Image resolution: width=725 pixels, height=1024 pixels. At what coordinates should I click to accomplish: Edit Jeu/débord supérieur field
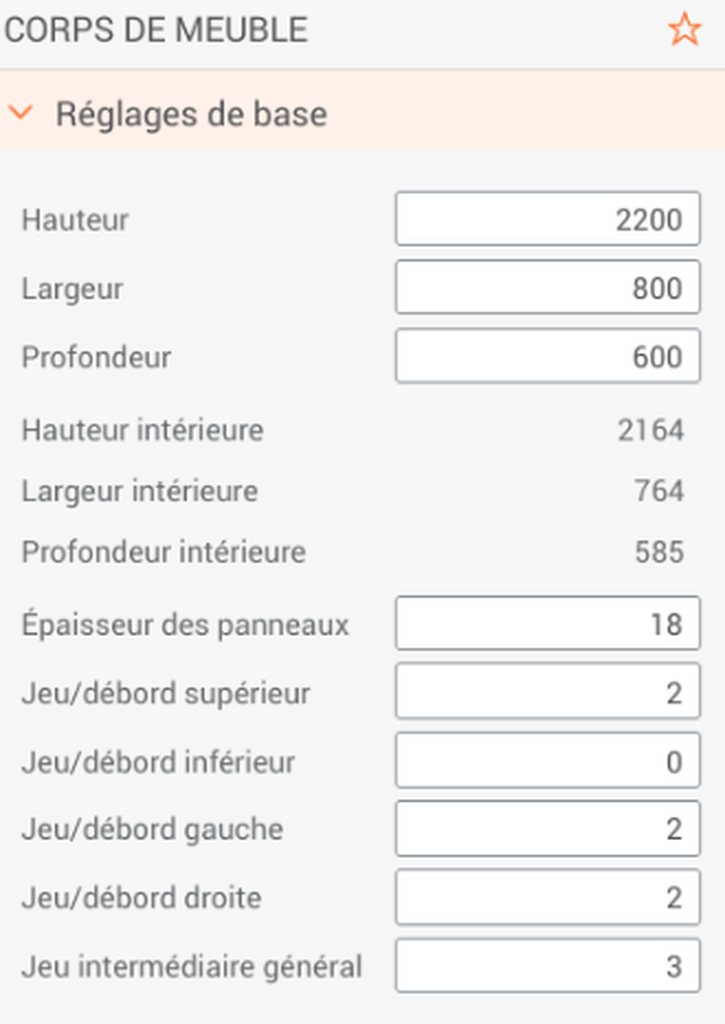(547, 692)
